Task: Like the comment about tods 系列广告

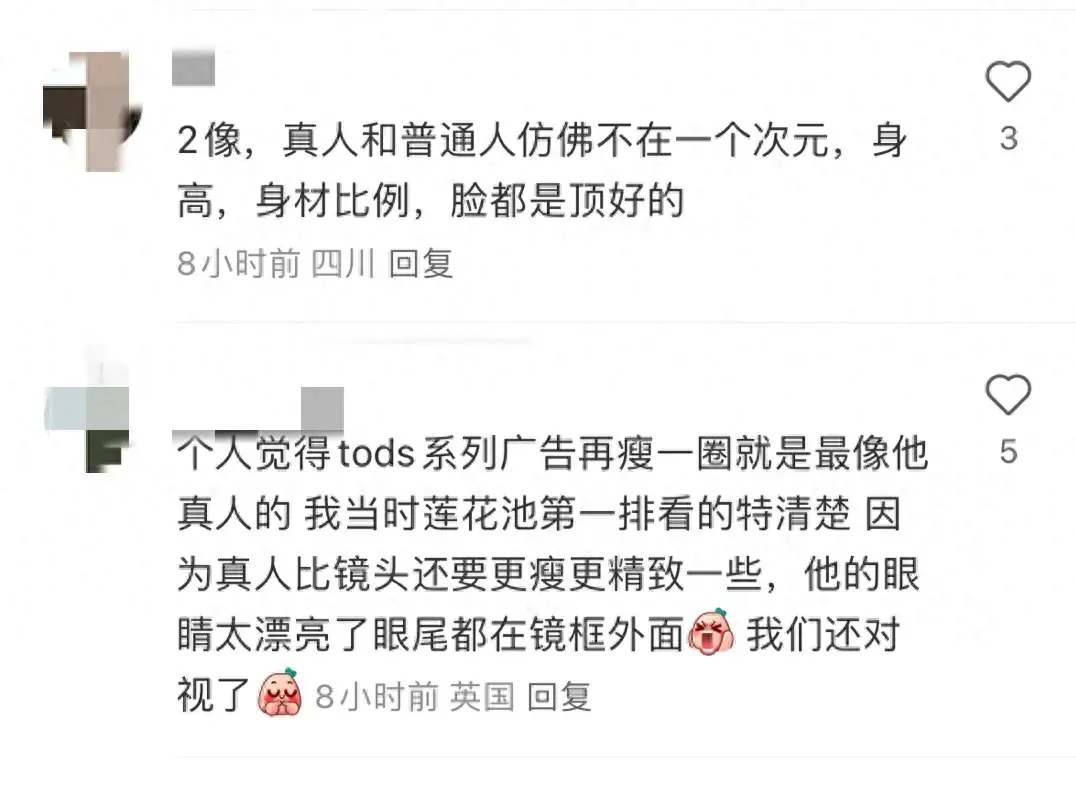Action: coord(1007,396)
